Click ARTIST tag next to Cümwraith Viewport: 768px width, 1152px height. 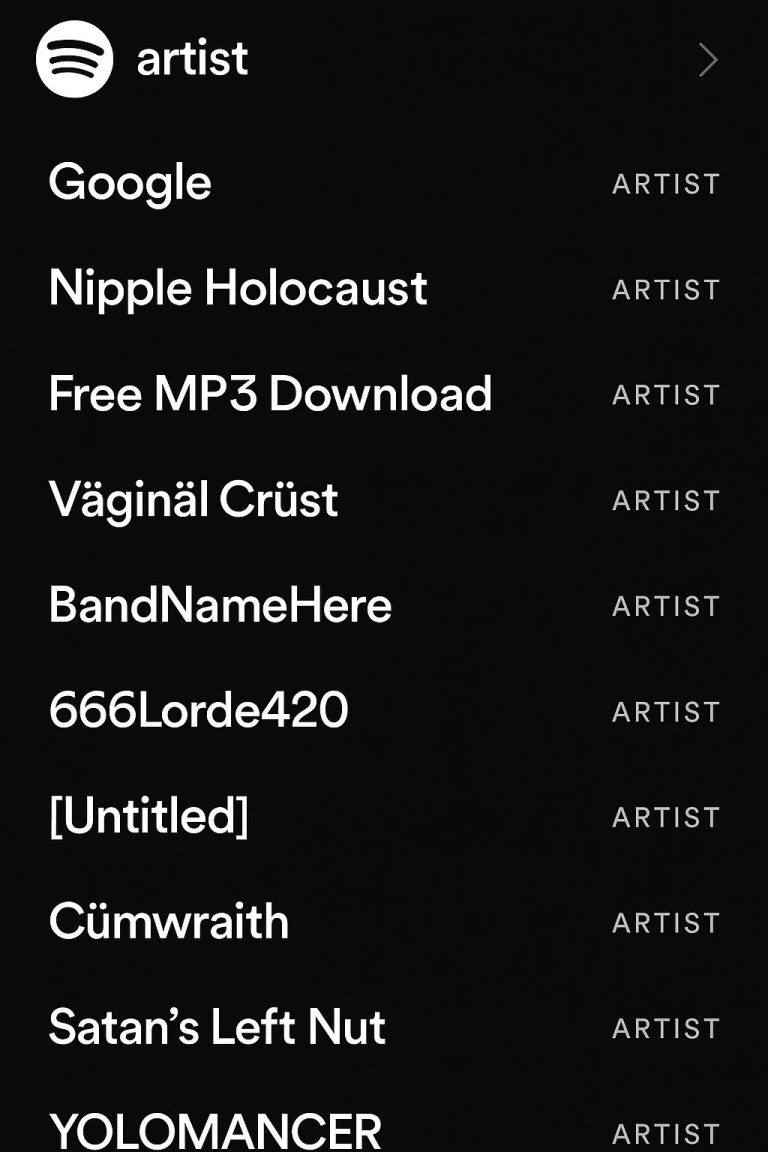coord(665,923)
